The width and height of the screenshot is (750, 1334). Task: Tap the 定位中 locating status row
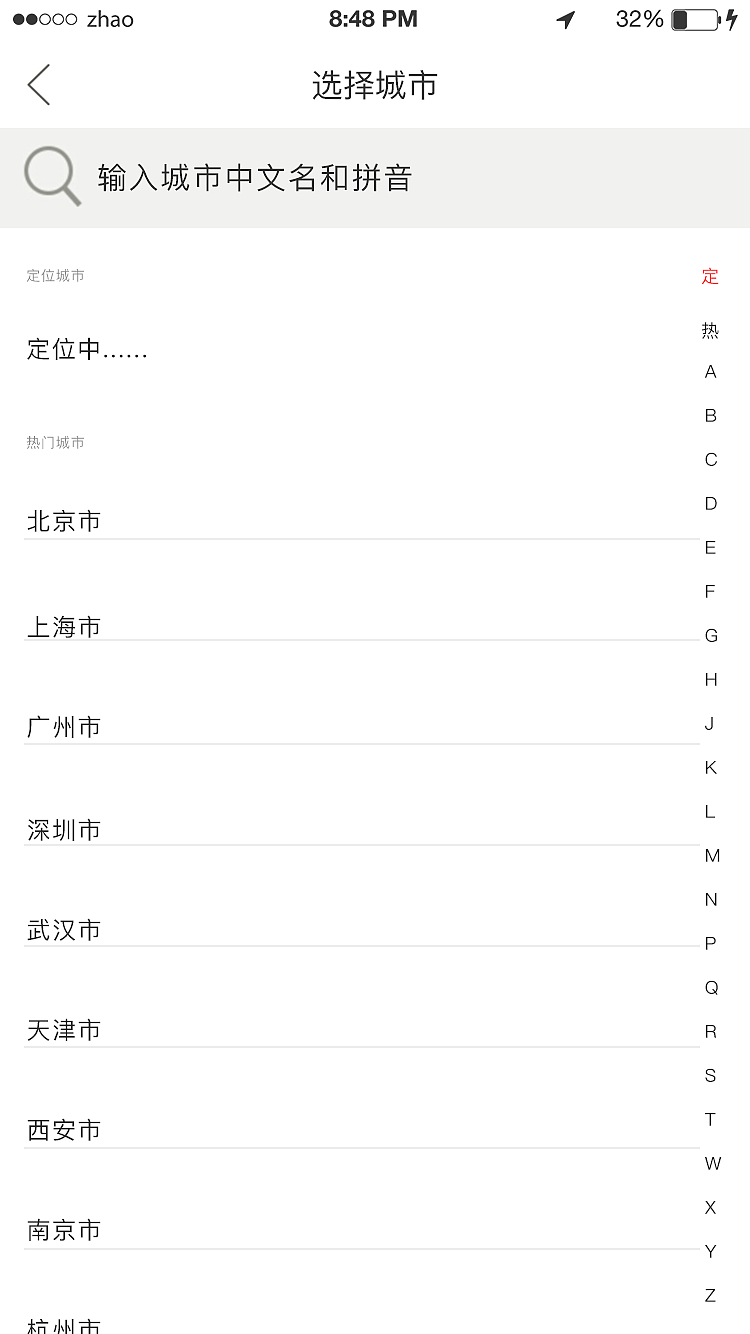pos(87,349)
